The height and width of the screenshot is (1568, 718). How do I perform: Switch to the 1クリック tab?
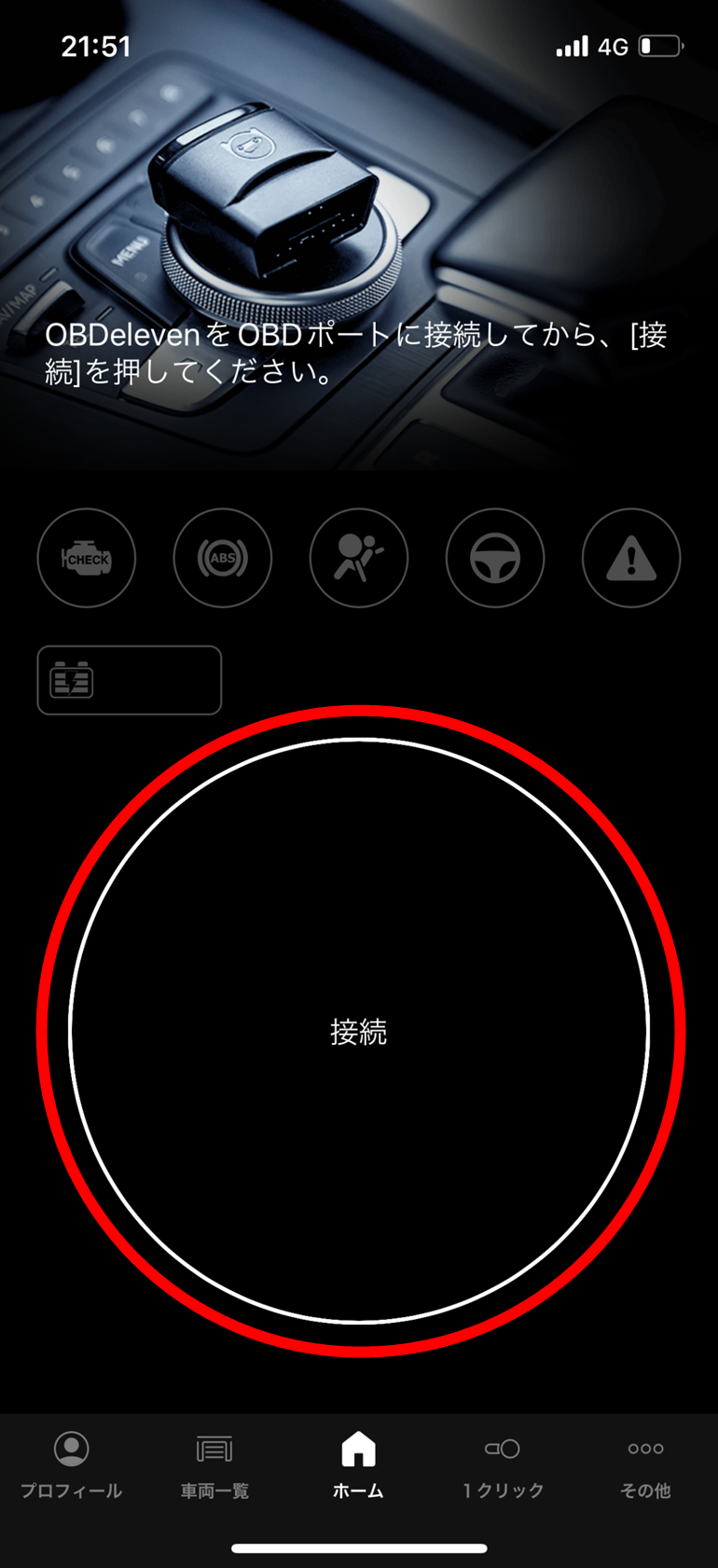point(503,1465)
